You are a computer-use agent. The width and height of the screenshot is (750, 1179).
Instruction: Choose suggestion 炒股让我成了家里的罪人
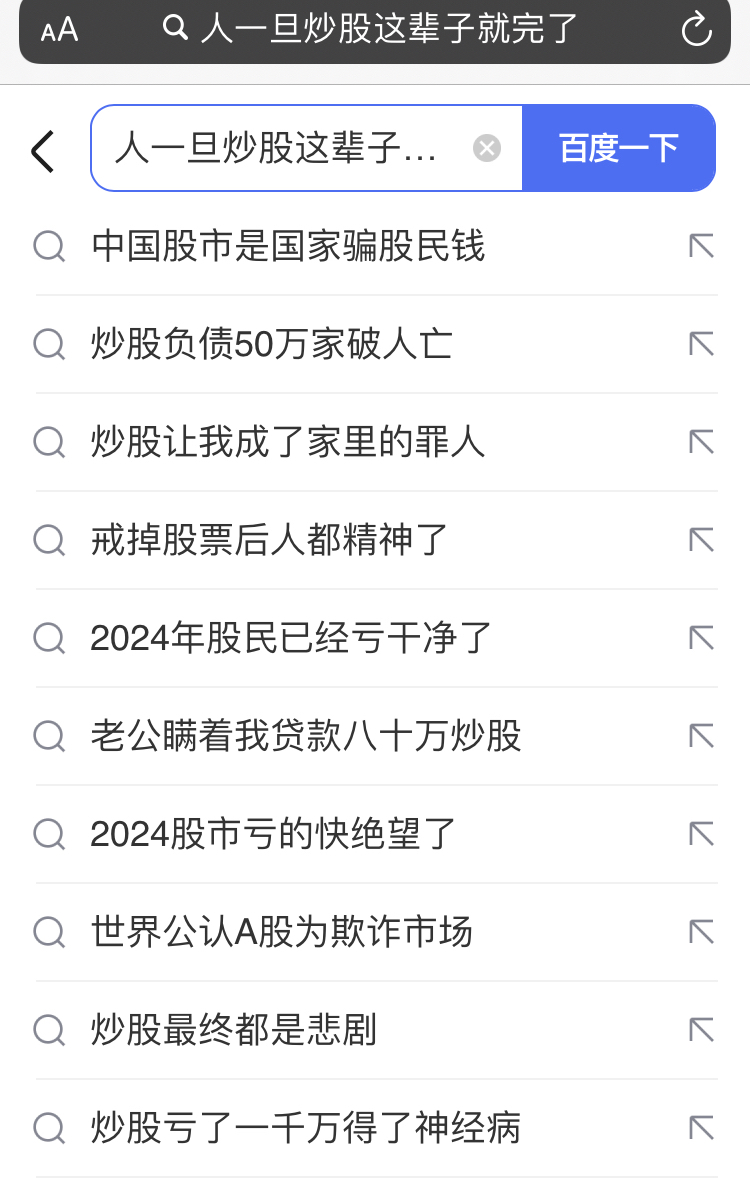pos(287,442)
